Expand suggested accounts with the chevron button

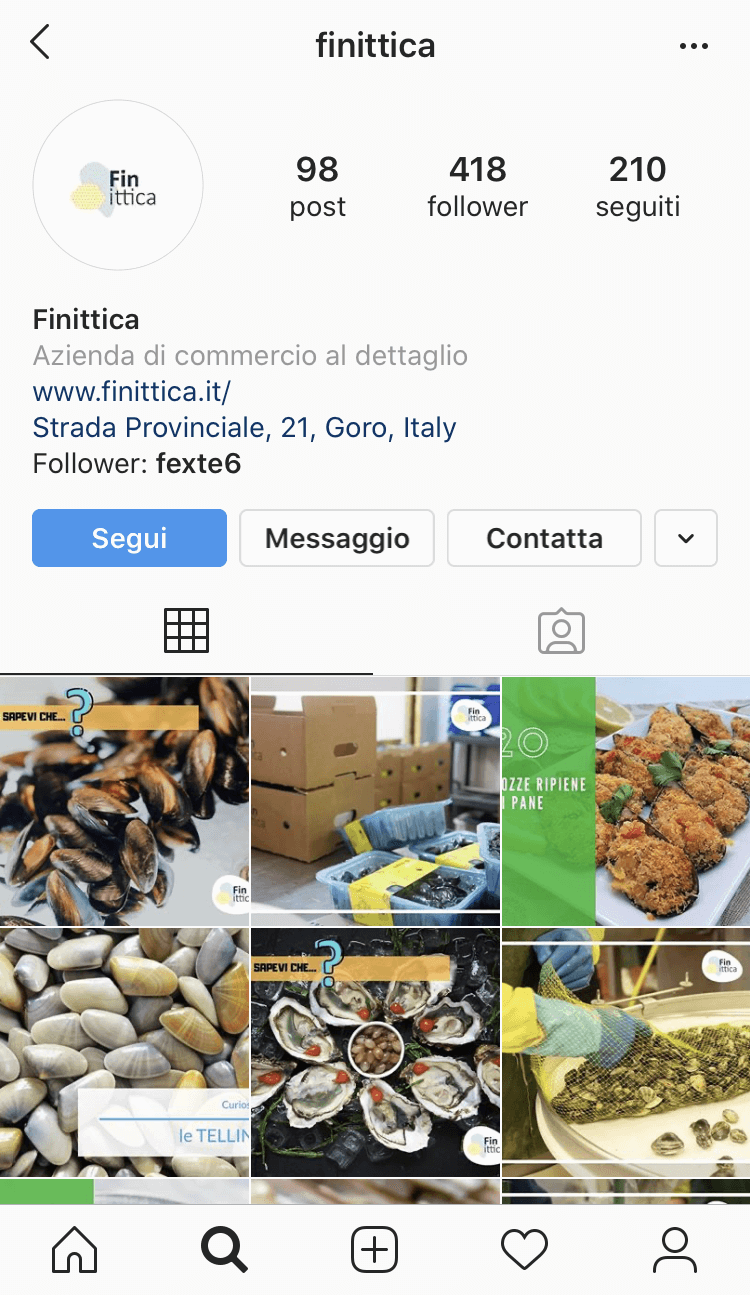(685, 538)
